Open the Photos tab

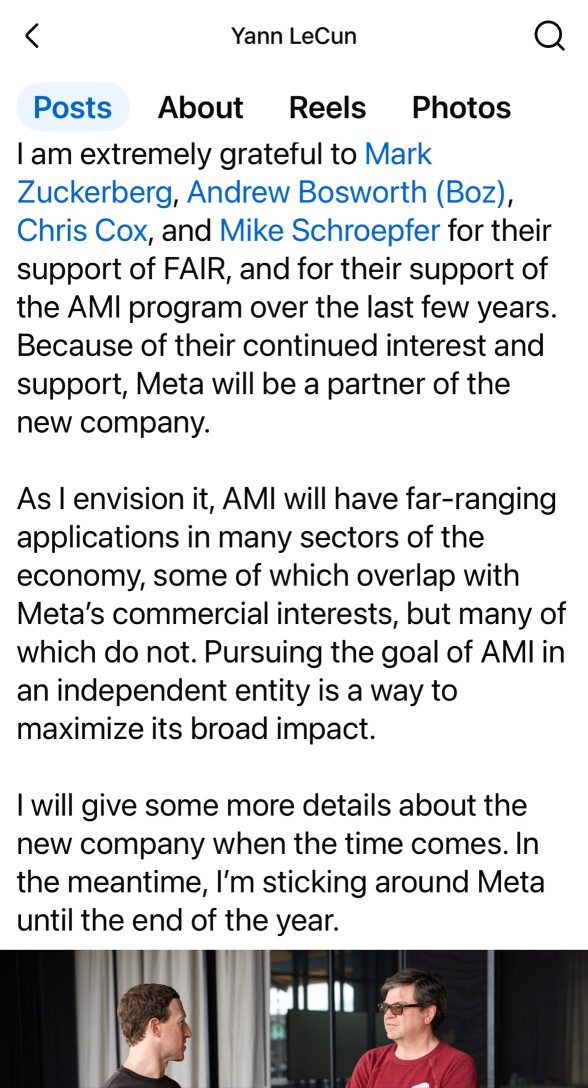[x=462, y=108]
